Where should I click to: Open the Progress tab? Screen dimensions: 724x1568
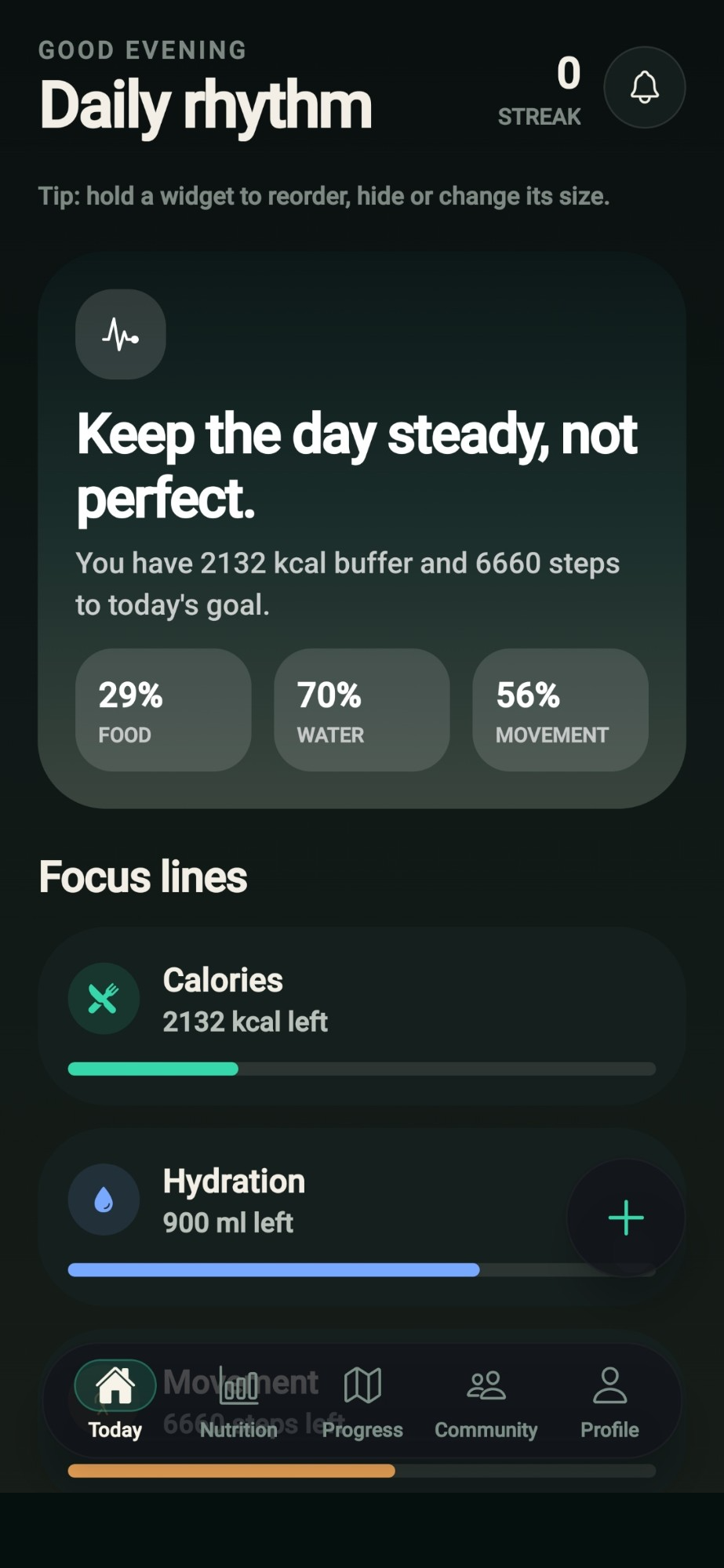pos(362,1401)
